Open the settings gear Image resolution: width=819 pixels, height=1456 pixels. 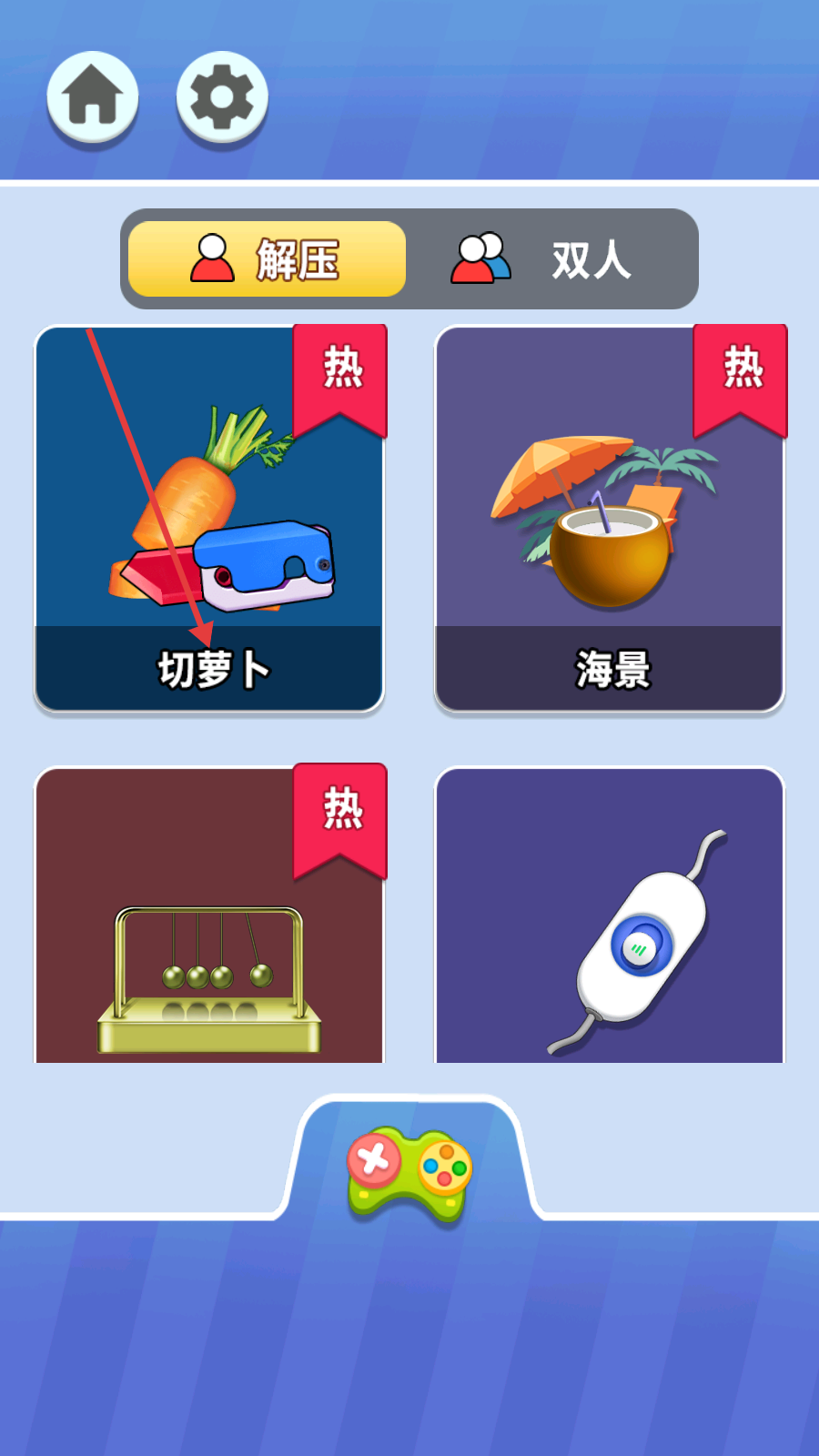click(222, 97)
